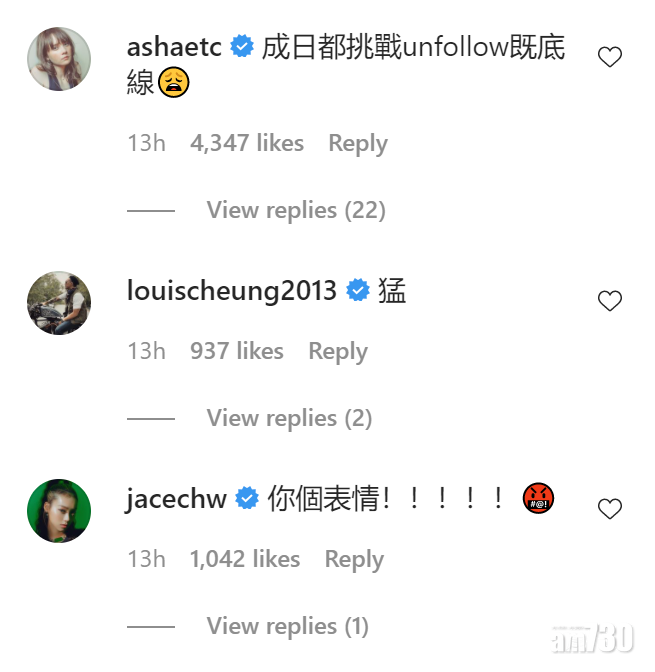Open jacechw's profile avatar
The height and width of the screenshot is (672, 655).
(59, 510)
